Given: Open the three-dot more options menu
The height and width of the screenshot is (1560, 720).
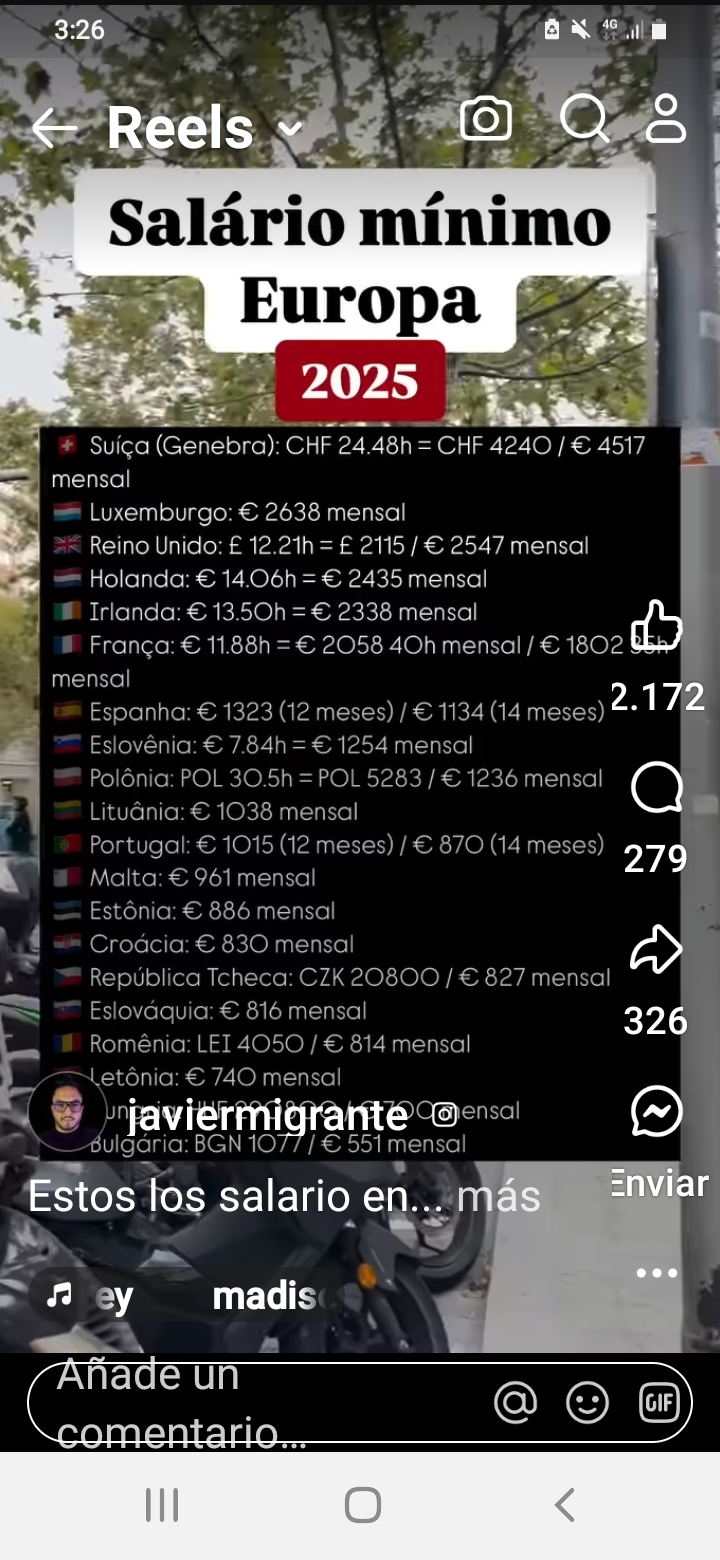Looking at the screenshot, I should point(657,1273).
